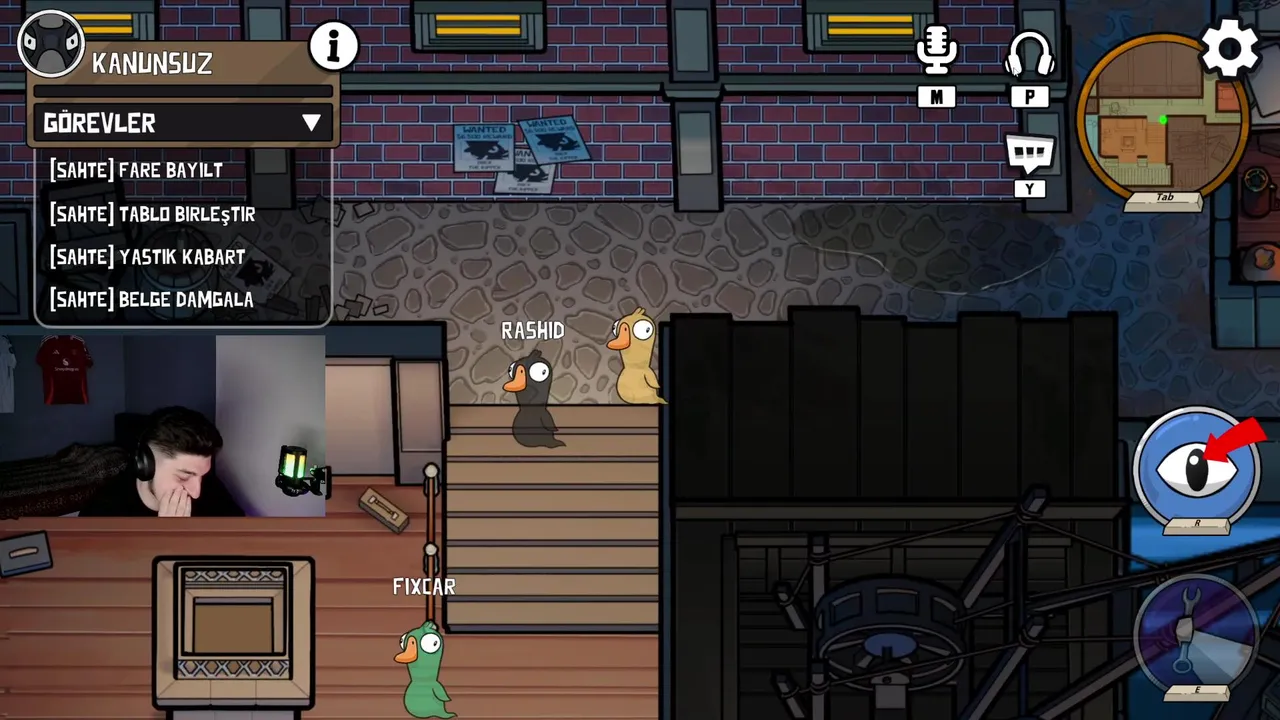Show the role info icon
Screen dimensions: 1280x720
coord(333,45)
